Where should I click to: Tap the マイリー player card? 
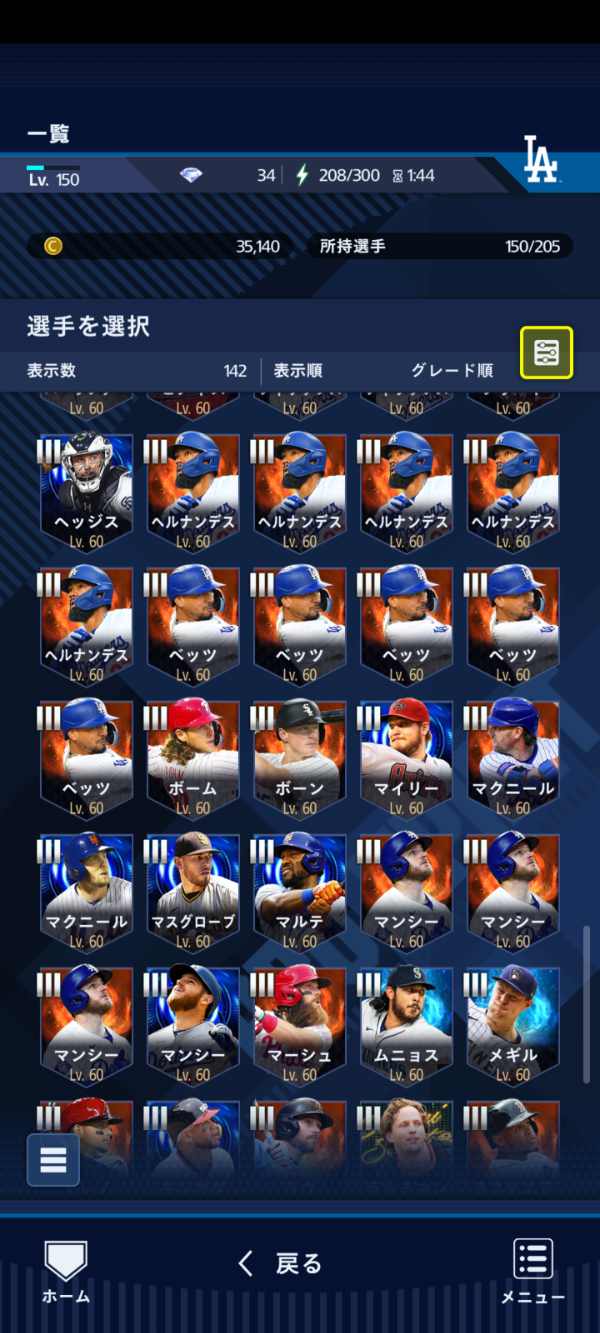pyautogui.click(x=406, y=757)
